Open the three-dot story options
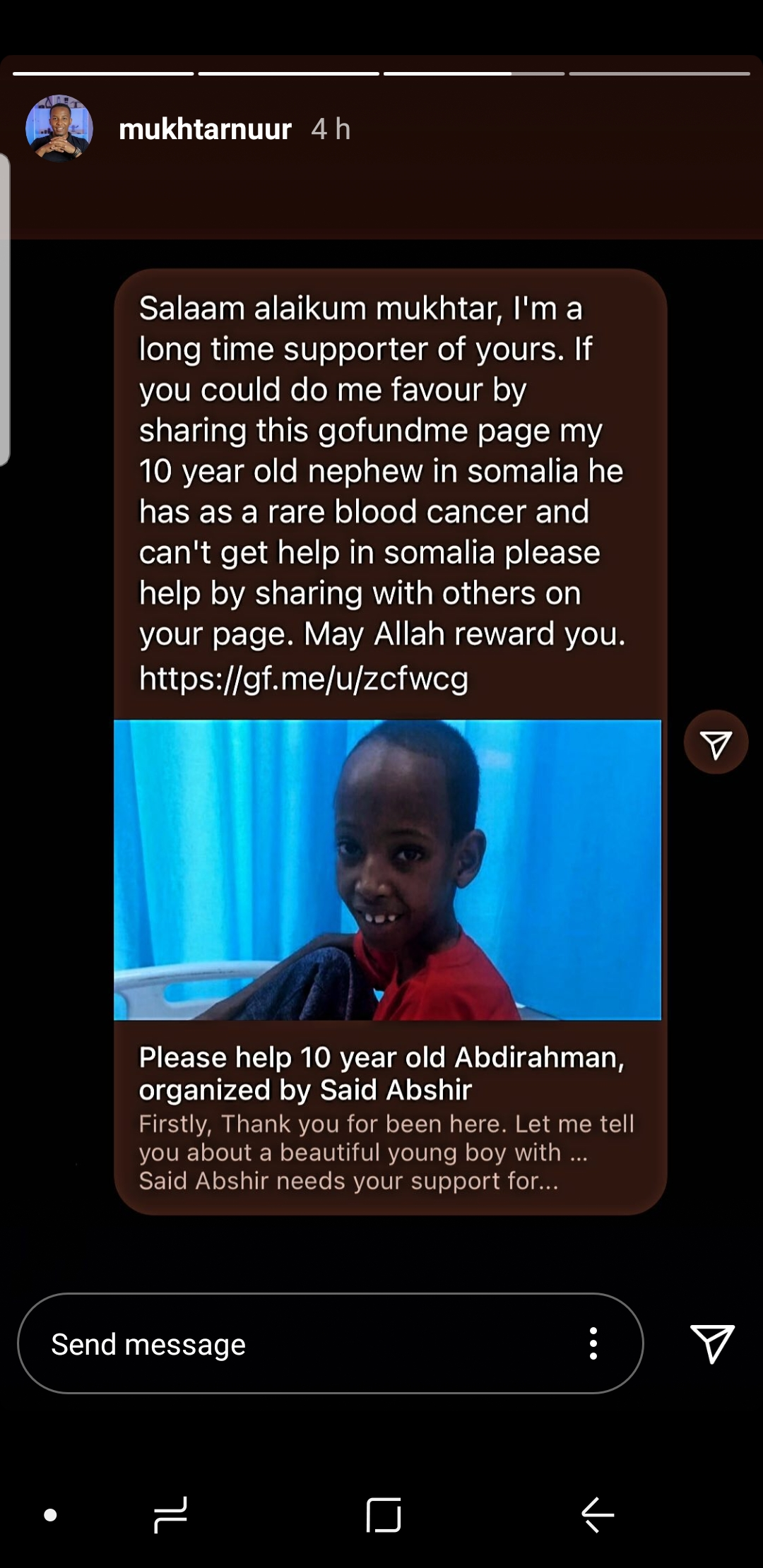763x1568 pixels. pyautogui.click(x=593, y=1343)
